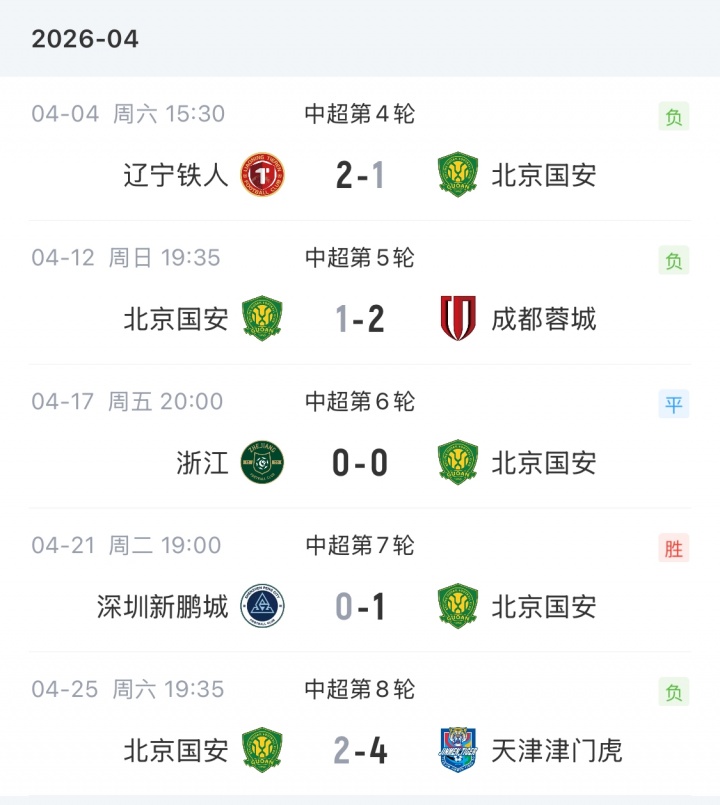Screen dimensions: 720x805
Task: Select the 04-17 周五 20:00 match time
Action: (x=125, y=401)
